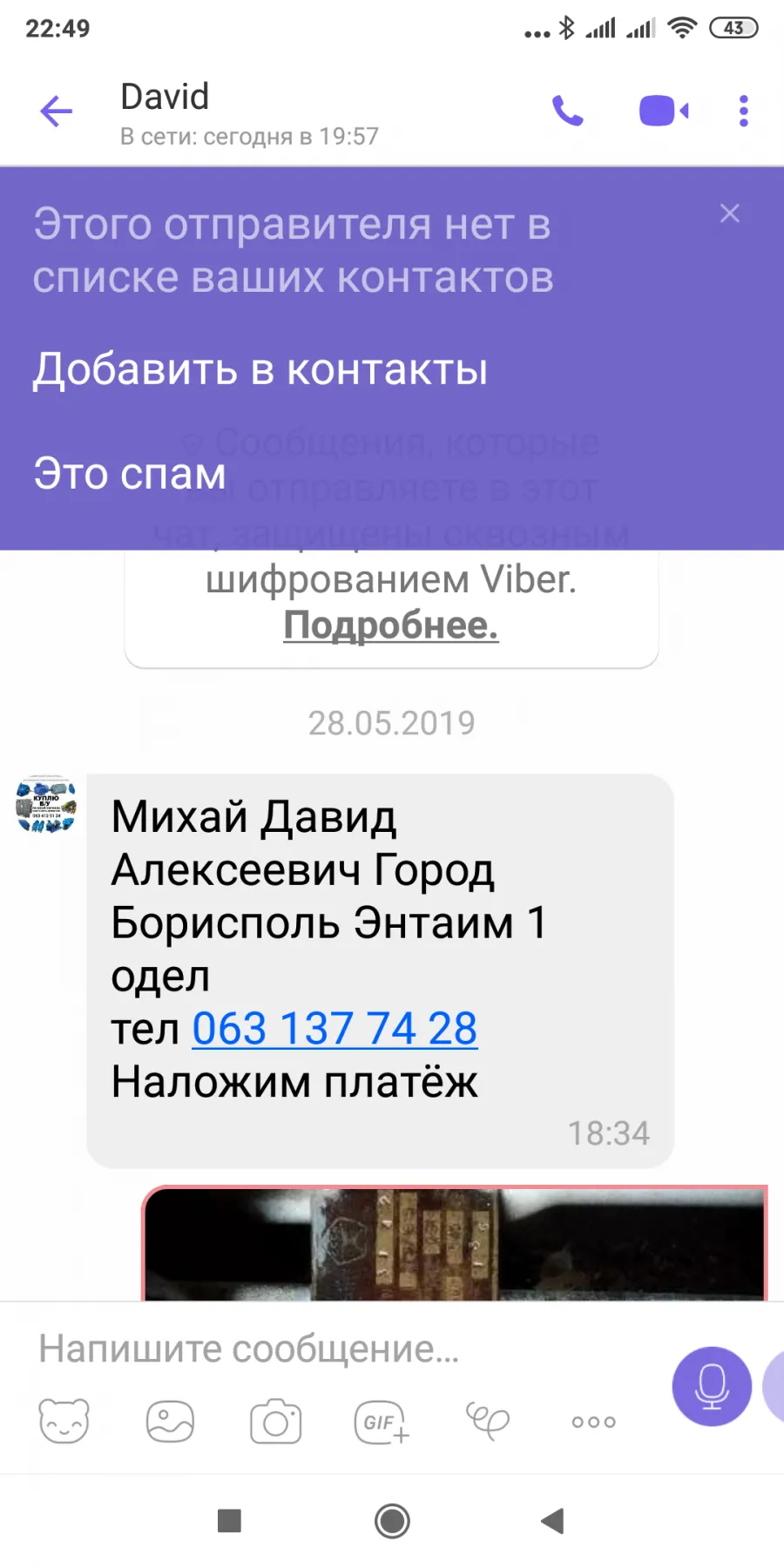Viewport: 784px width, 1568px height.
Task: Open the gallery picker icon
Action: [170, 1422]
